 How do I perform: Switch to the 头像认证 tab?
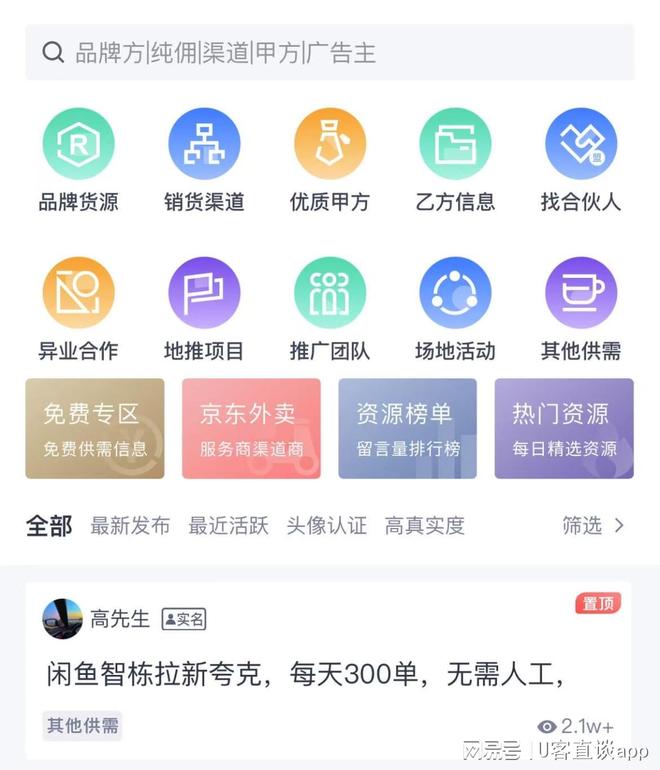tap(326, 526)
